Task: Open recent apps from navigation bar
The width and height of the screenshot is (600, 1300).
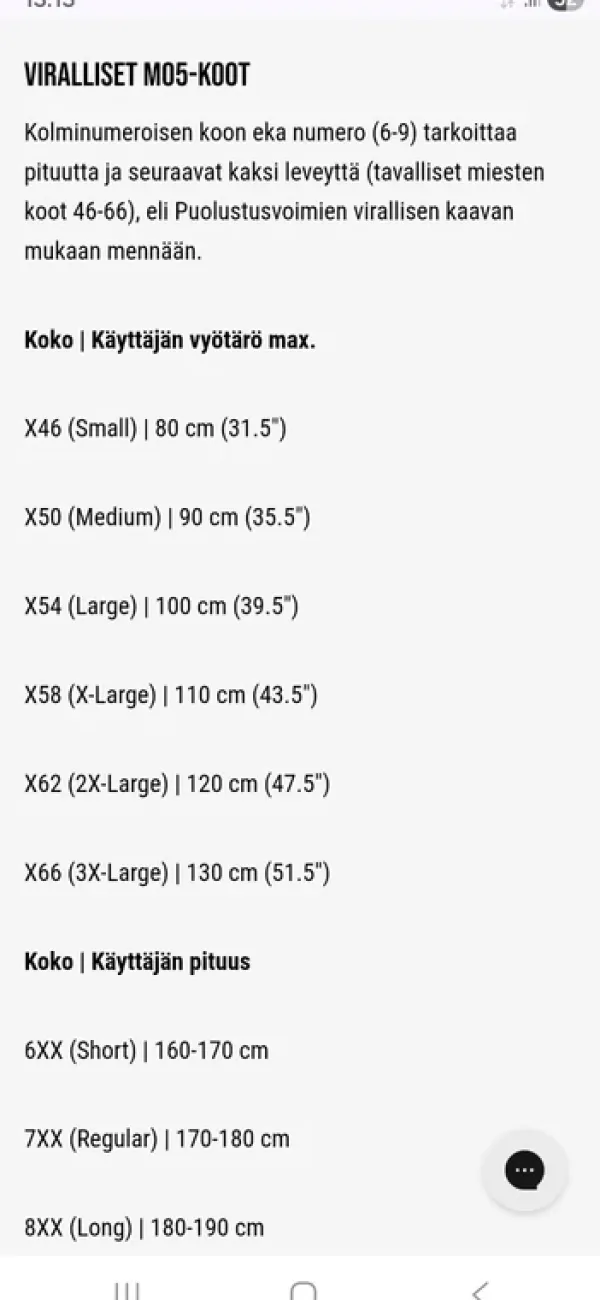Action: (126, 1289)
